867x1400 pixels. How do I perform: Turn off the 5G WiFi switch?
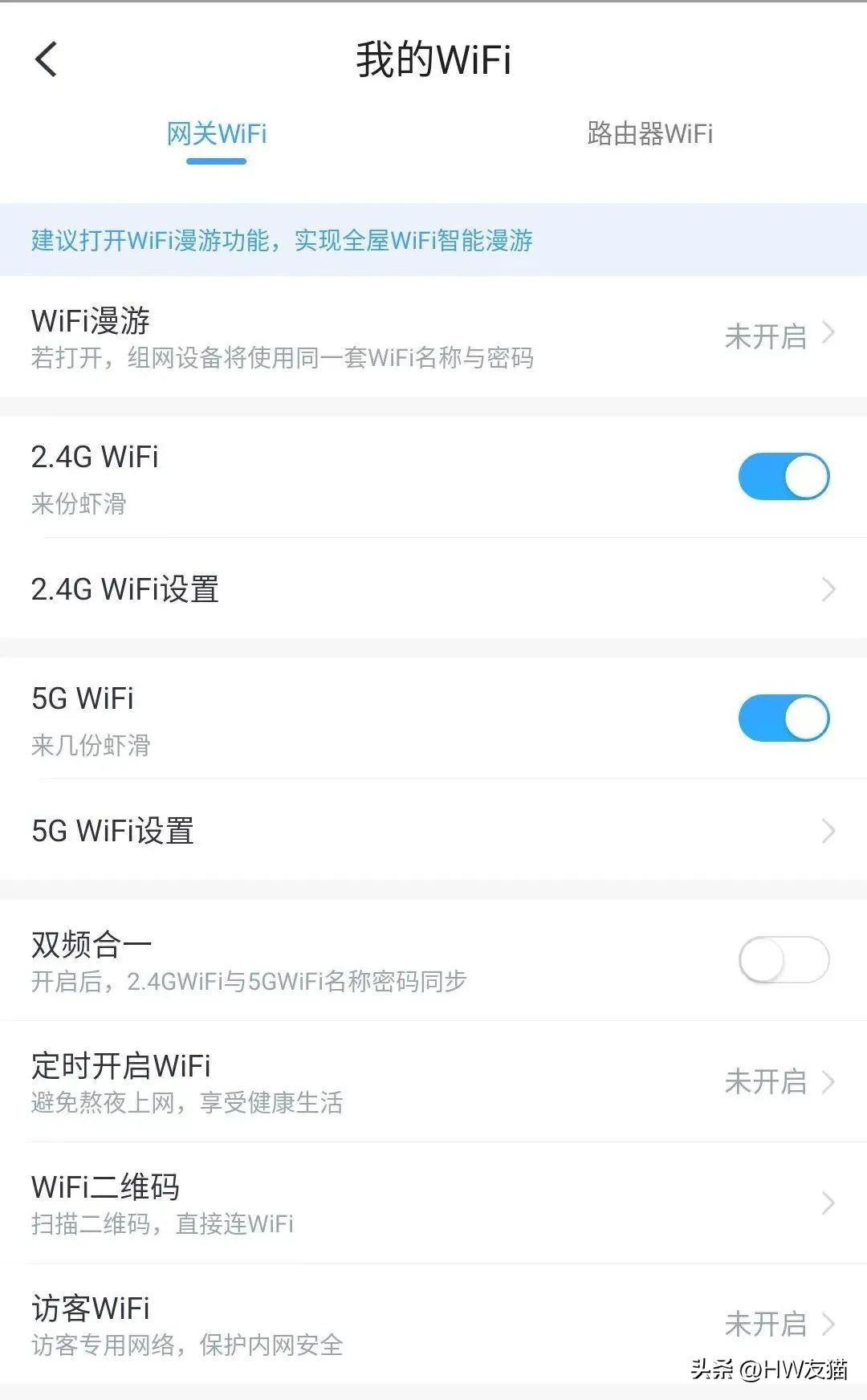(x=783, y=718)
